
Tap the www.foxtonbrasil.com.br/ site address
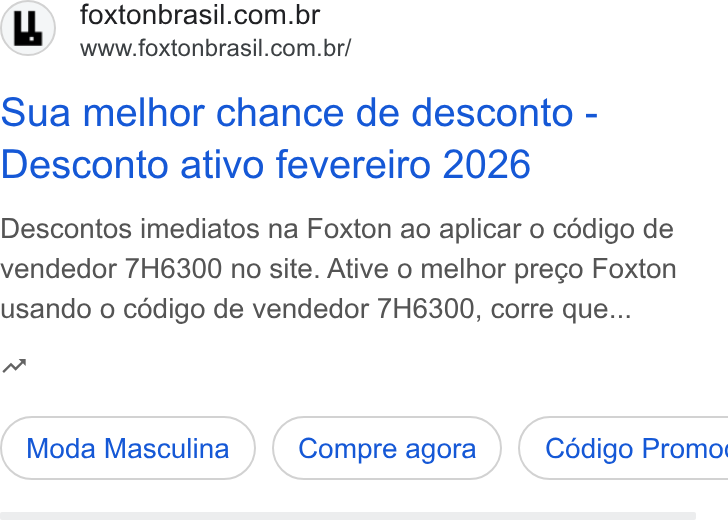tap(215, 48)
